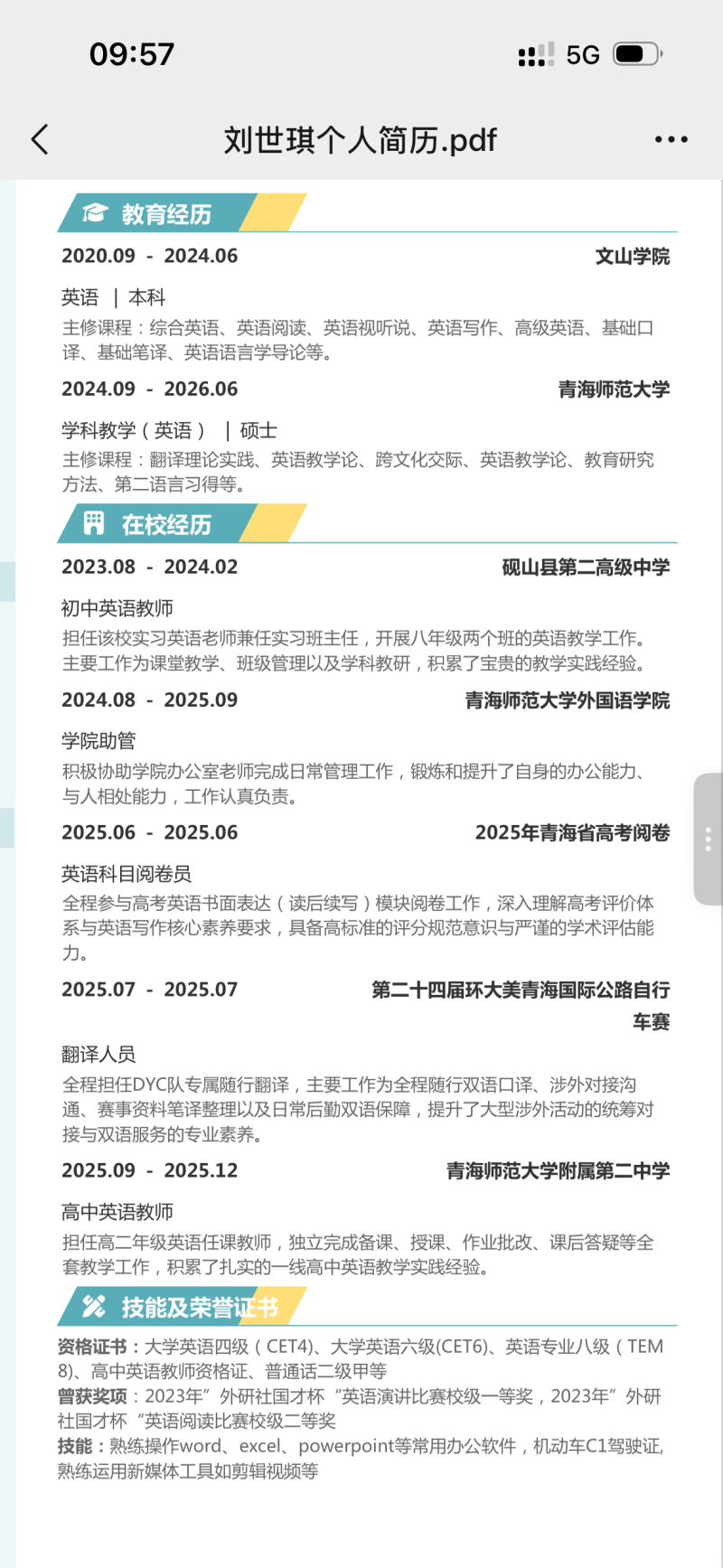Open the three-dot more options menu
The height and width of the screenshot is (1568, 723).
(671, 139)
